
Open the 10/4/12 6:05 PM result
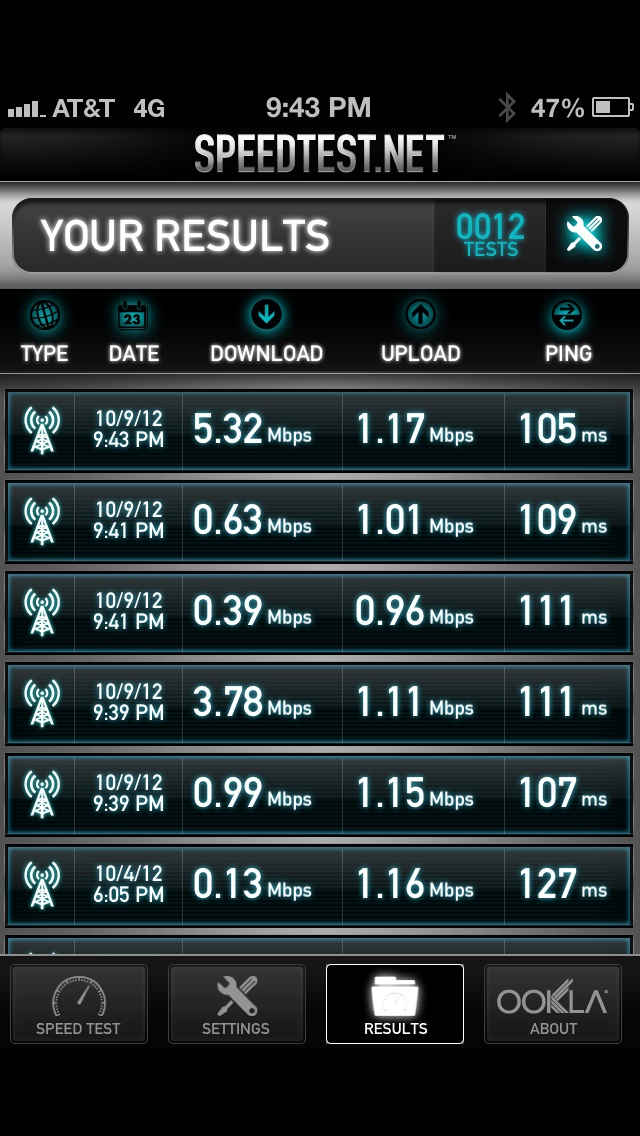click(318, 886)
